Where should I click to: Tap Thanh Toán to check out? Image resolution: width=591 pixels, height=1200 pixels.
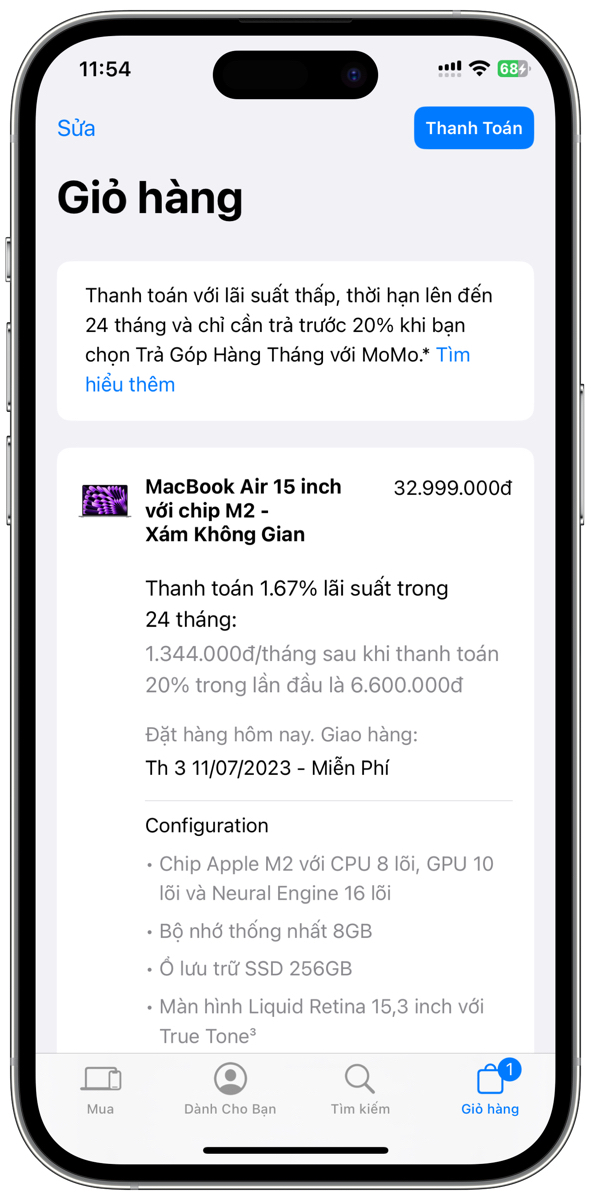point(474,128)
